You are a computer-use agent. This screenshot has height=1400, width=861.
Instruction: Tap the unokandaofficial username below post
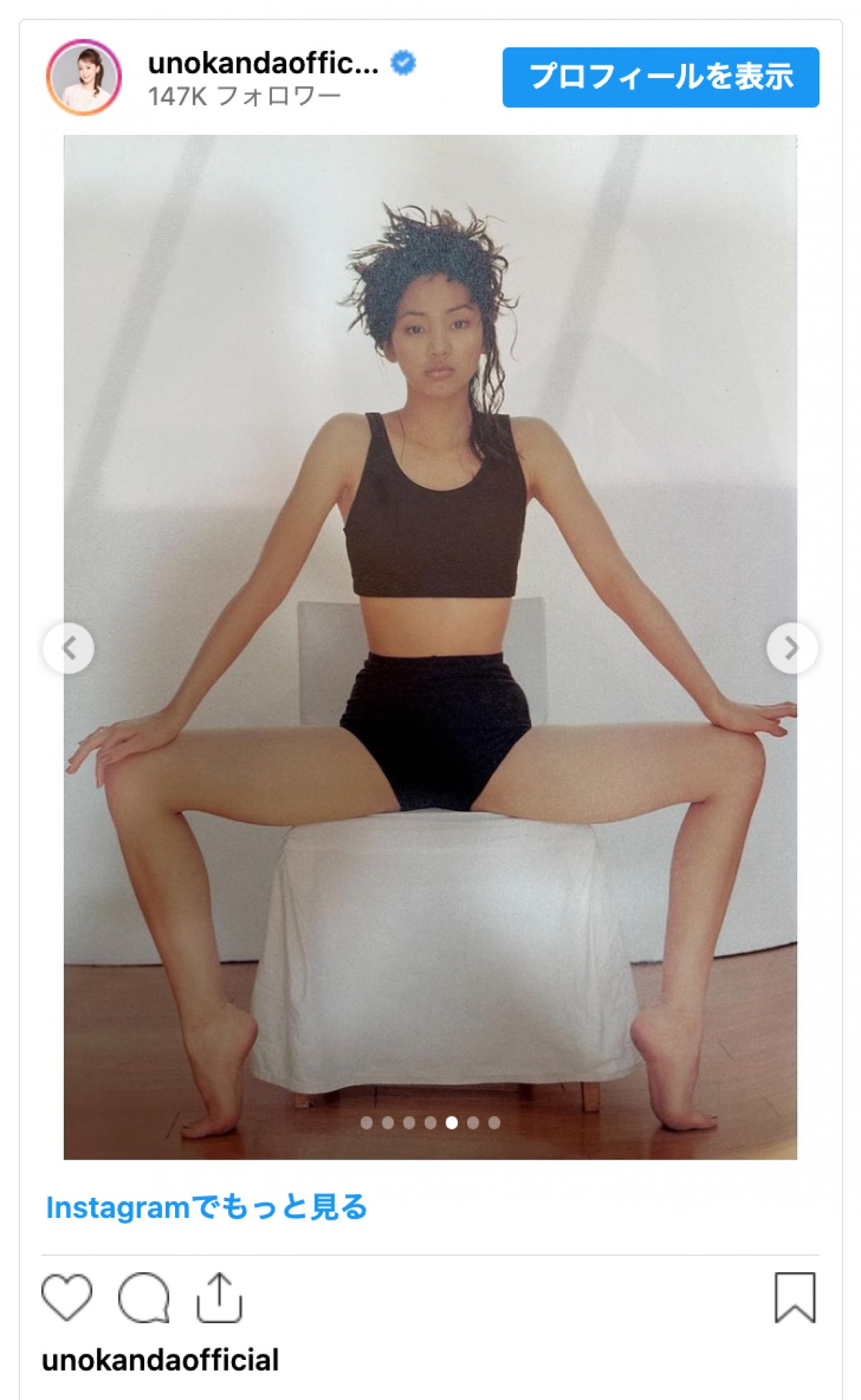coord(160,1361)
